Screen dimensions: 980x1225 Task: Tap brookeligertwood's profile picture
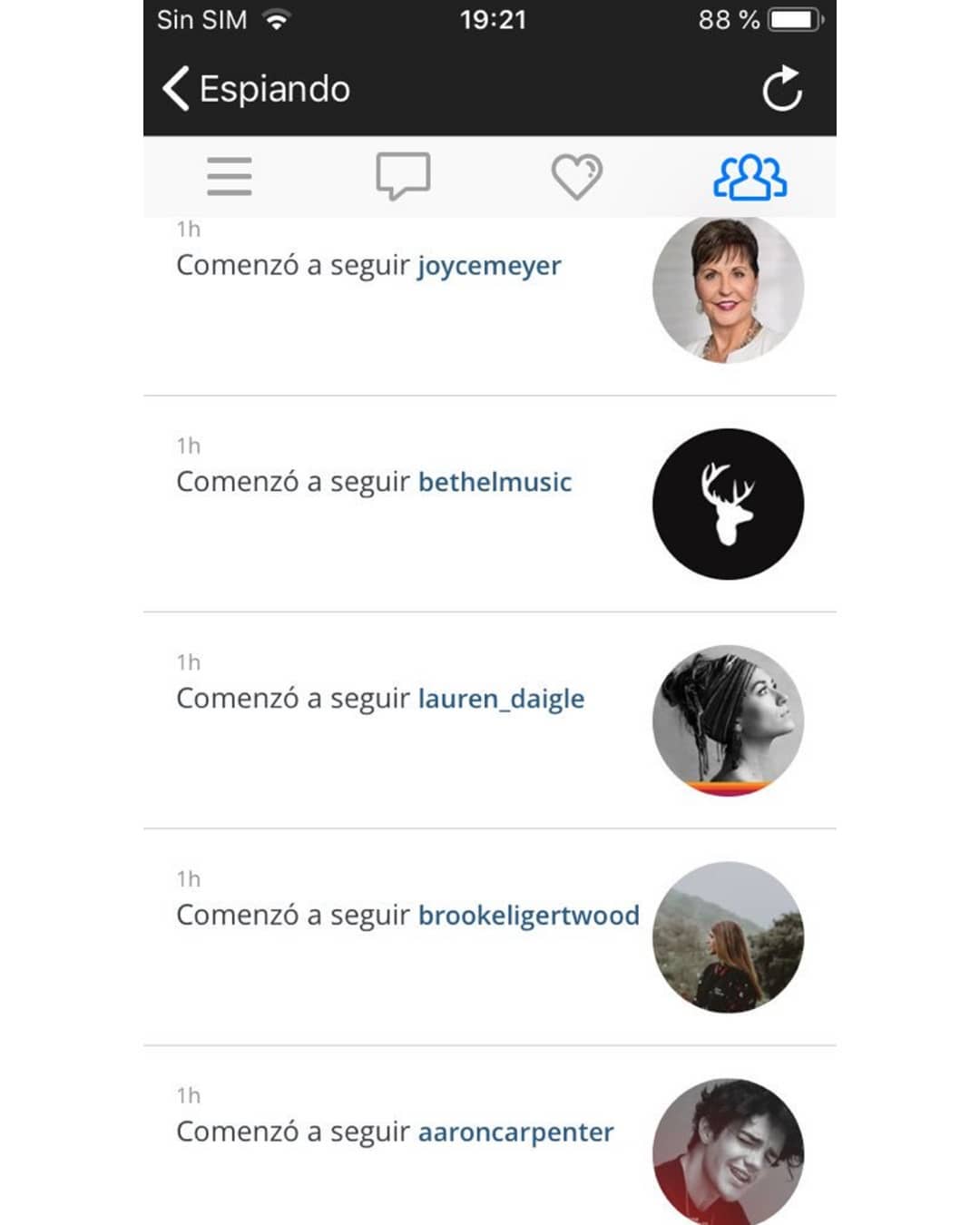(x=728, y=937)
